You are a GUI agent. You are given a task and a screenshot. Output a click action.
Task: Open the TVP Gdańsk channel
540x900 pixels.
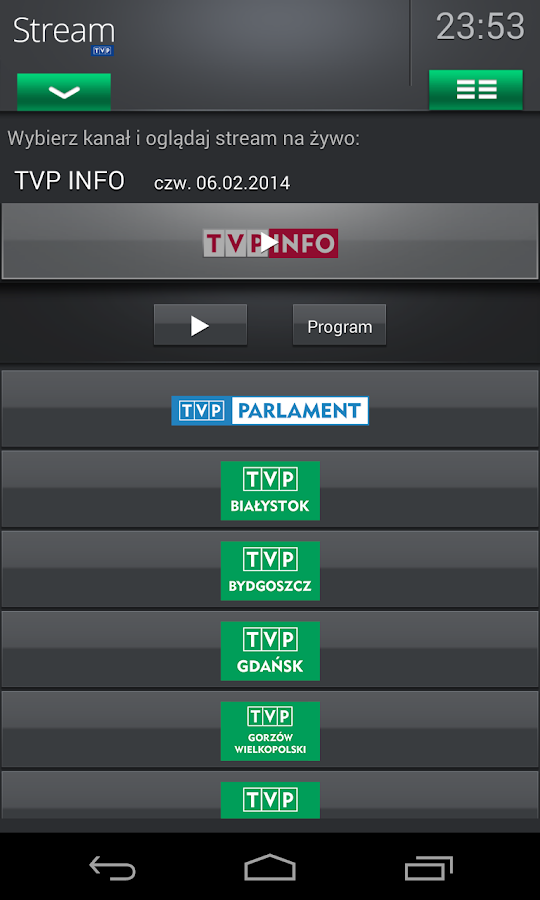pos(270,650)
